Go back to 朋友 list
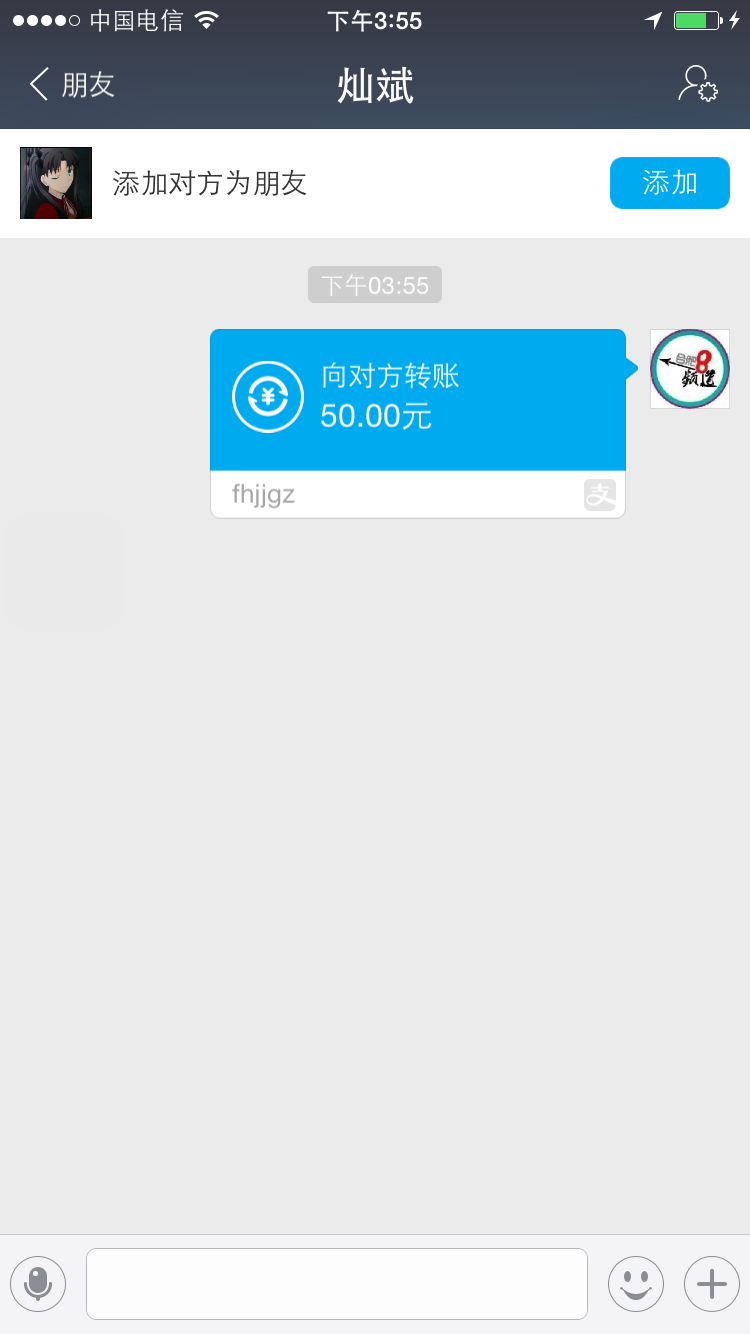 [x=72, y=85]
